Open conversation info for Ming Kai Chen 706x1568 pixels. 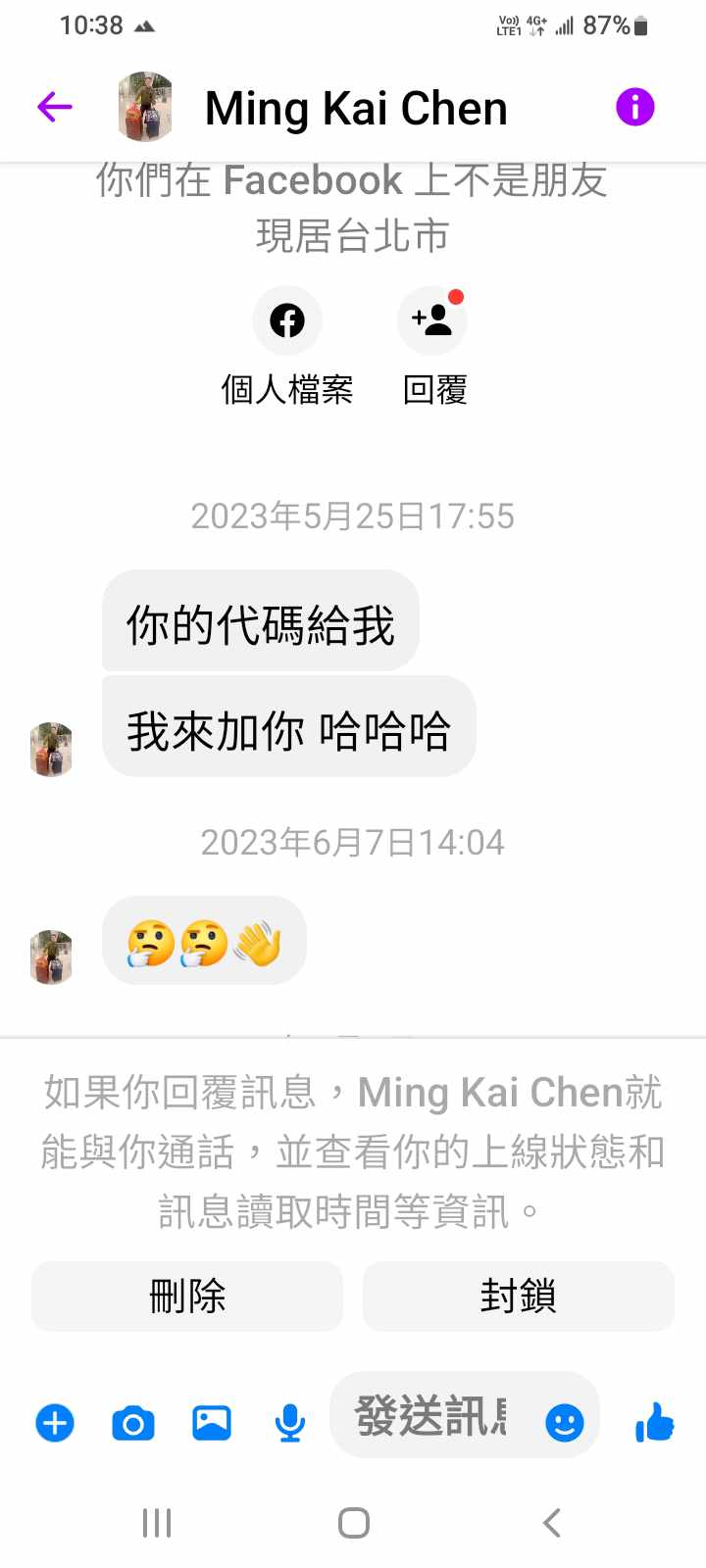click(x=634, y=107)
